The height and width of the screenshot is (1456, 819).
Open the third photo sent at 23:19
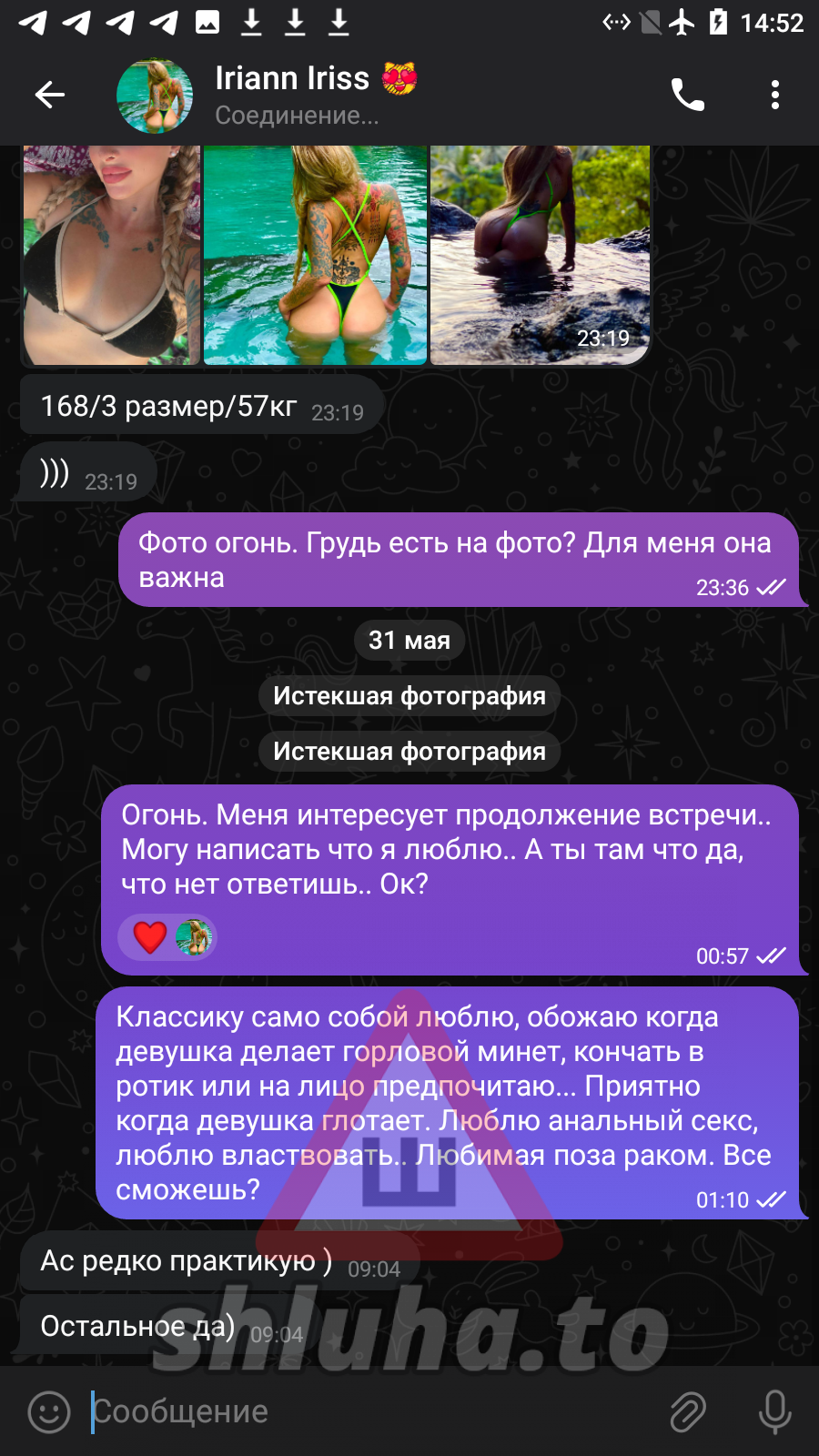pos(541,255)
